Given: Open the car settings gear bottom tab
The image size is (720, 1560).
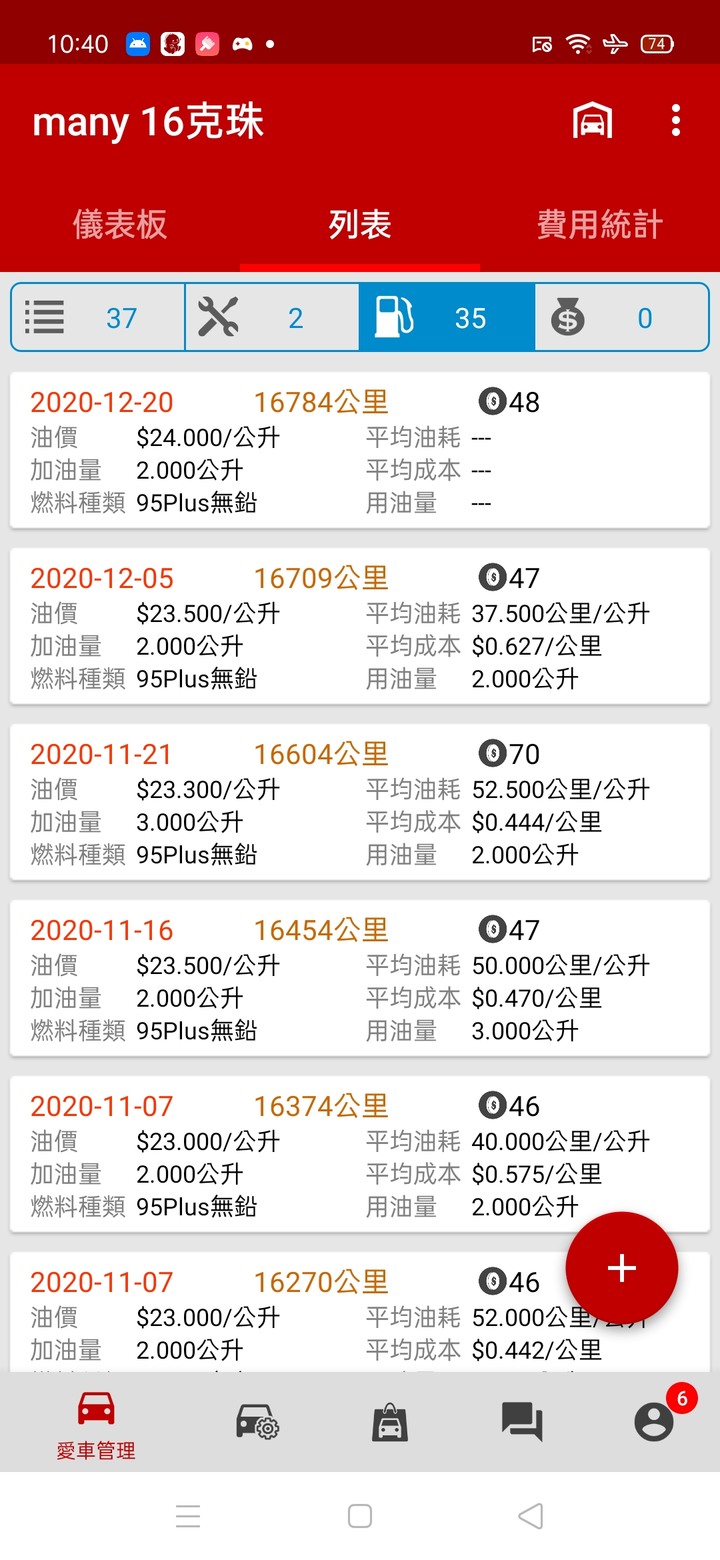Looking at the screenshot, I should pos(257,1421).
